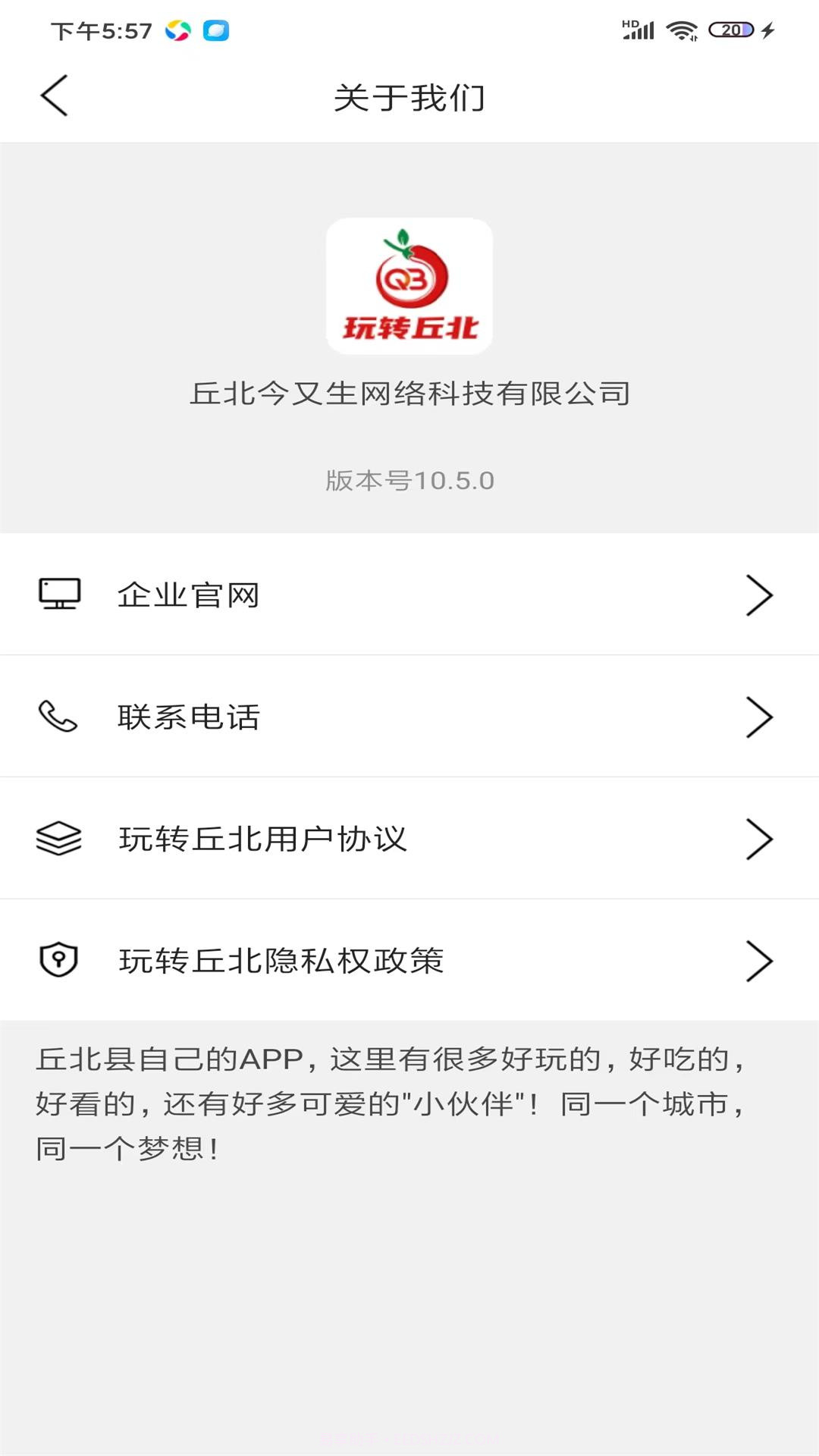Tap the phone icon beside 联系电话
The image size is (819, 1456).
[59, 717]
